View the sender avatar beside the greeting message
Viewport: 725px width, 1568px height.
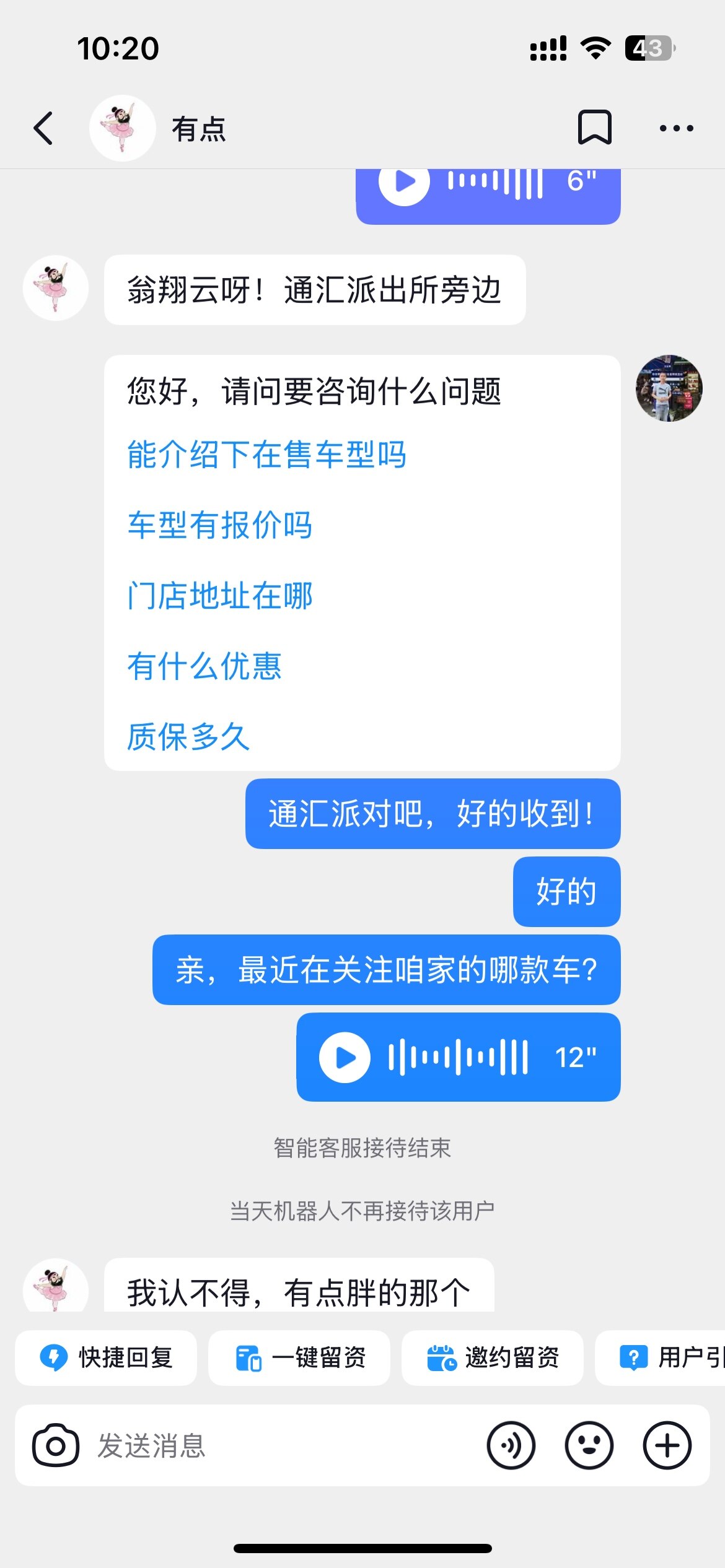(x=669, y=388)
